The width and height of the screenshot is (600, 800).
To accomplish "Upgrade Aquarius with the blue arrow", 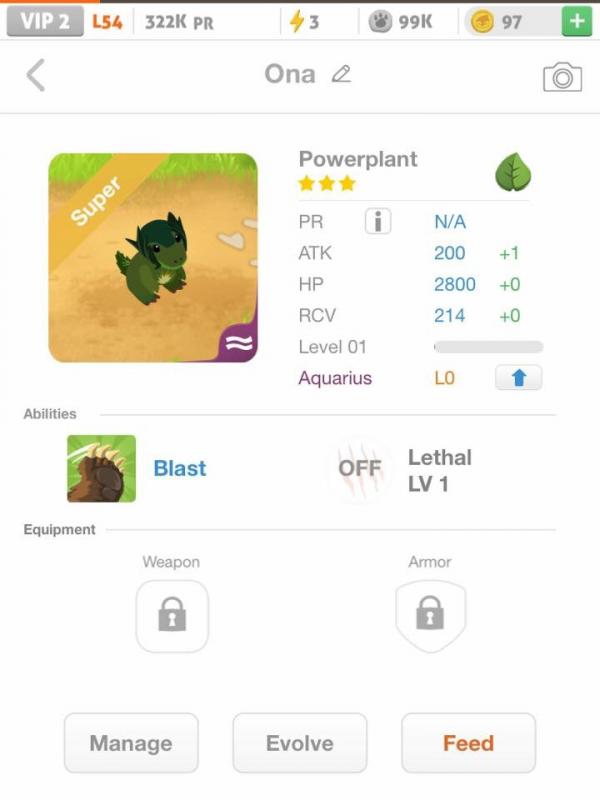I will coord(519,378).
